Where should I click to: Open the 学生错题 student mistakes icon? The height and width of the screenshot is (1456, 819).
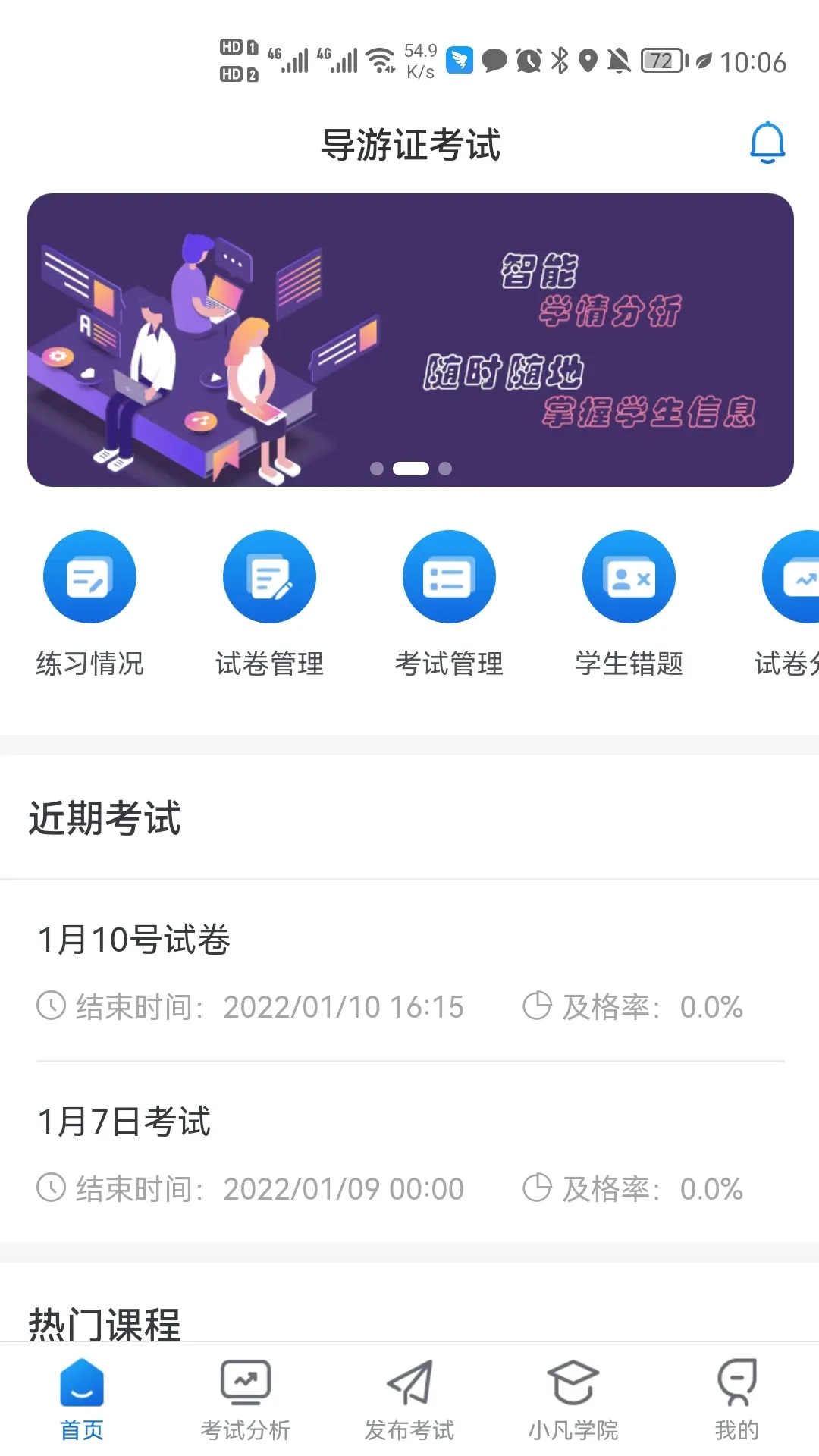tap(629, 576)
